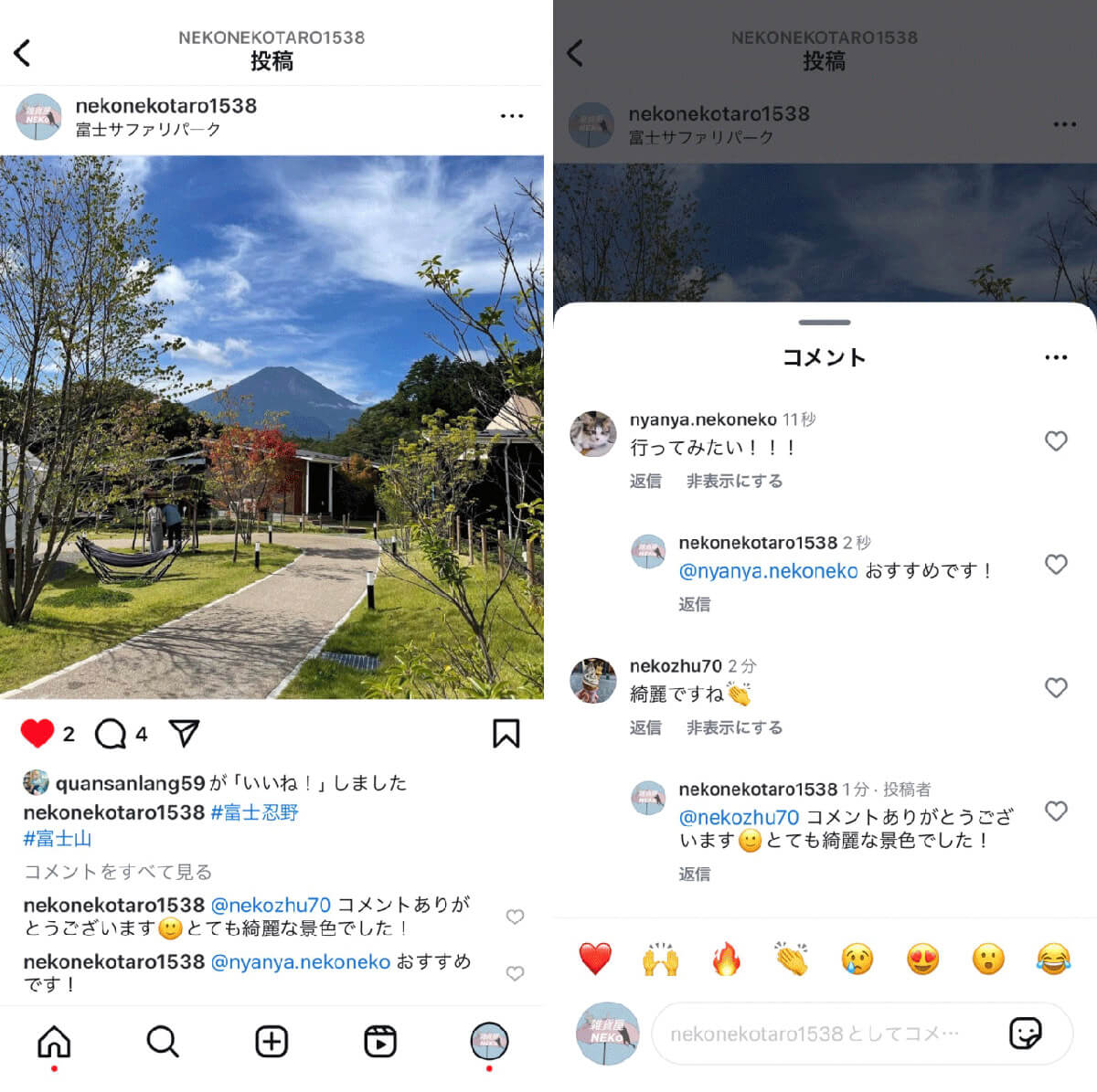Create a new post with plus tab
This screenshot has width=1097, height=1092.
[x=272, y=1041]
